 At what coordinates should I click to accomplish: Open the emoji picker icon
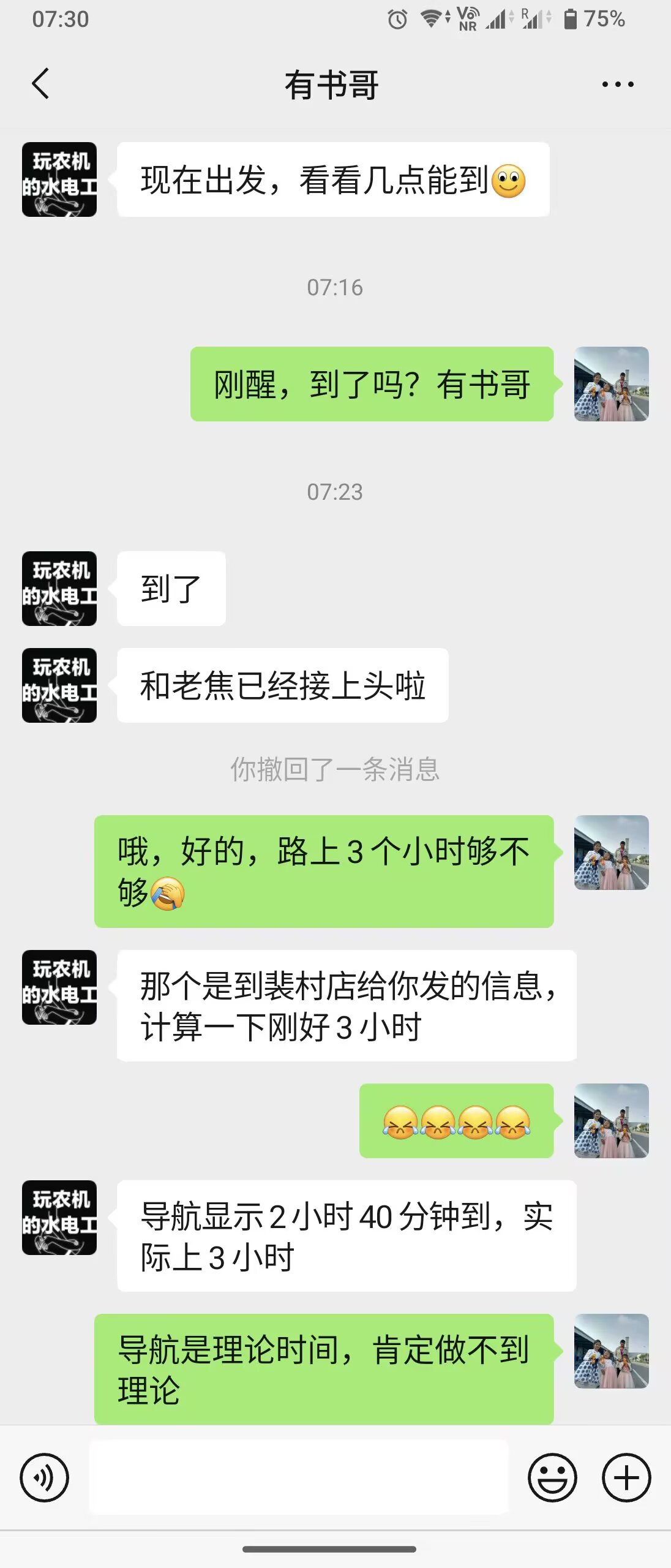pos(551,1478)
